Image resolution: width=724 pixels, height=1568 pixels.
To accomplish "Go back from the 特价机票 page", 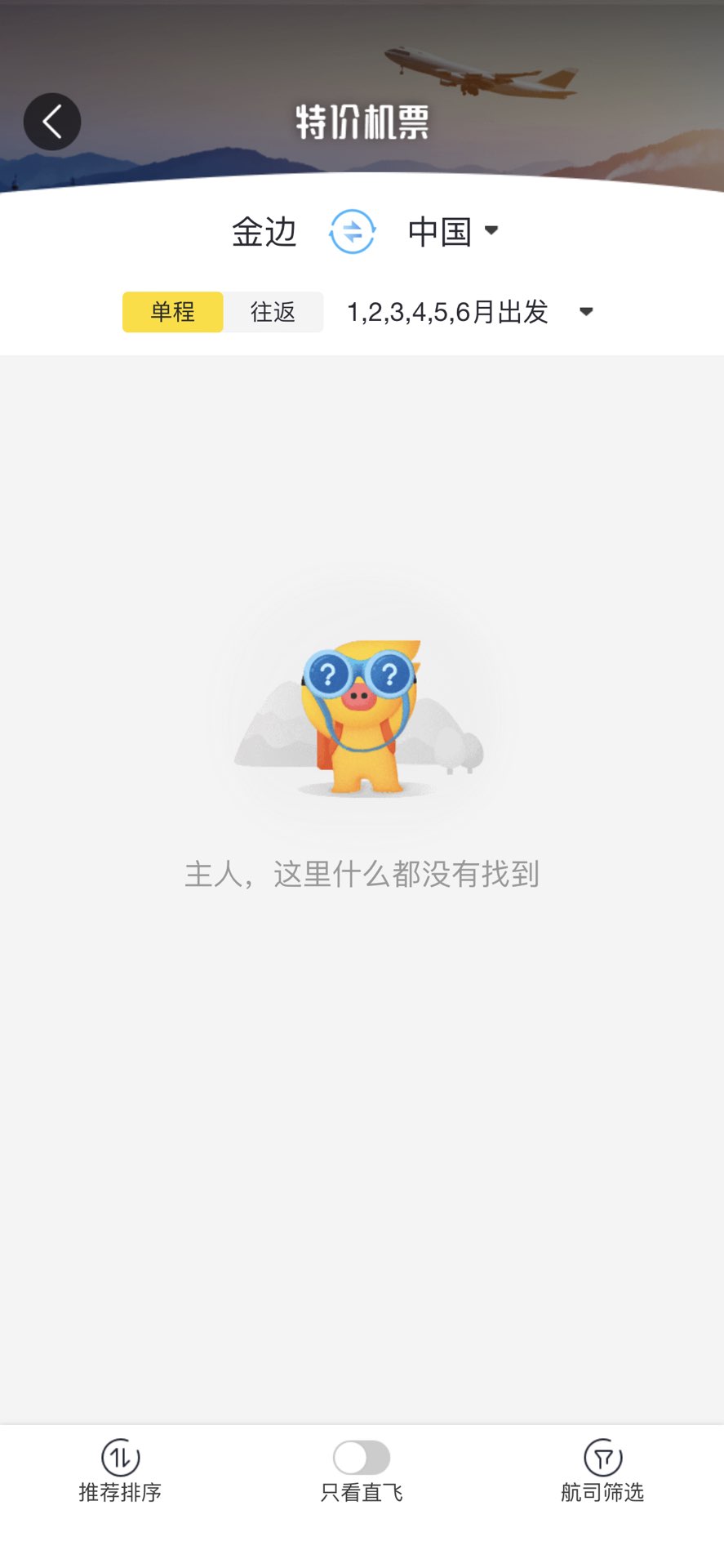I will point(52,122).
